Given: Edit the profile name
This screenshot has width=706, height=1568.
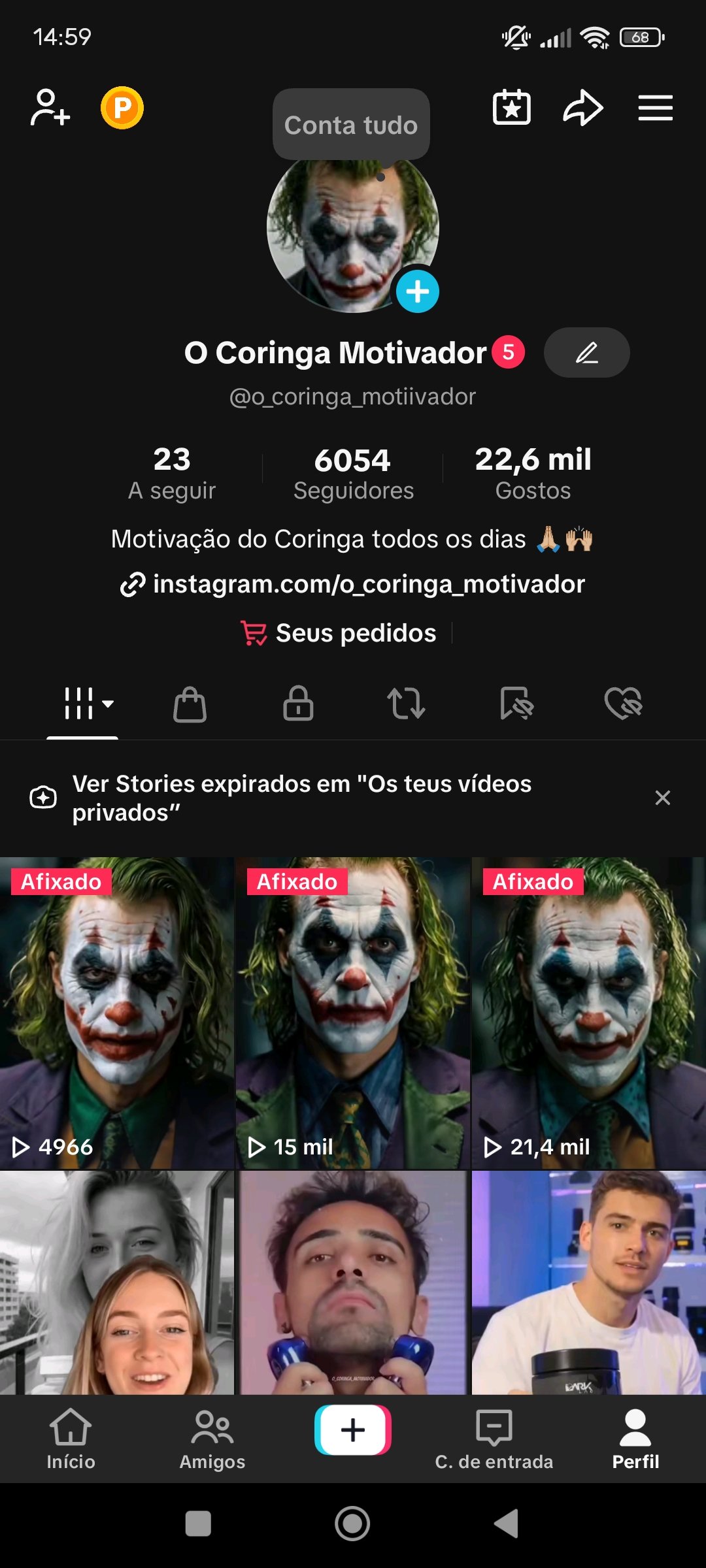Looking at the screenshot, I should [x=586, y=353].
